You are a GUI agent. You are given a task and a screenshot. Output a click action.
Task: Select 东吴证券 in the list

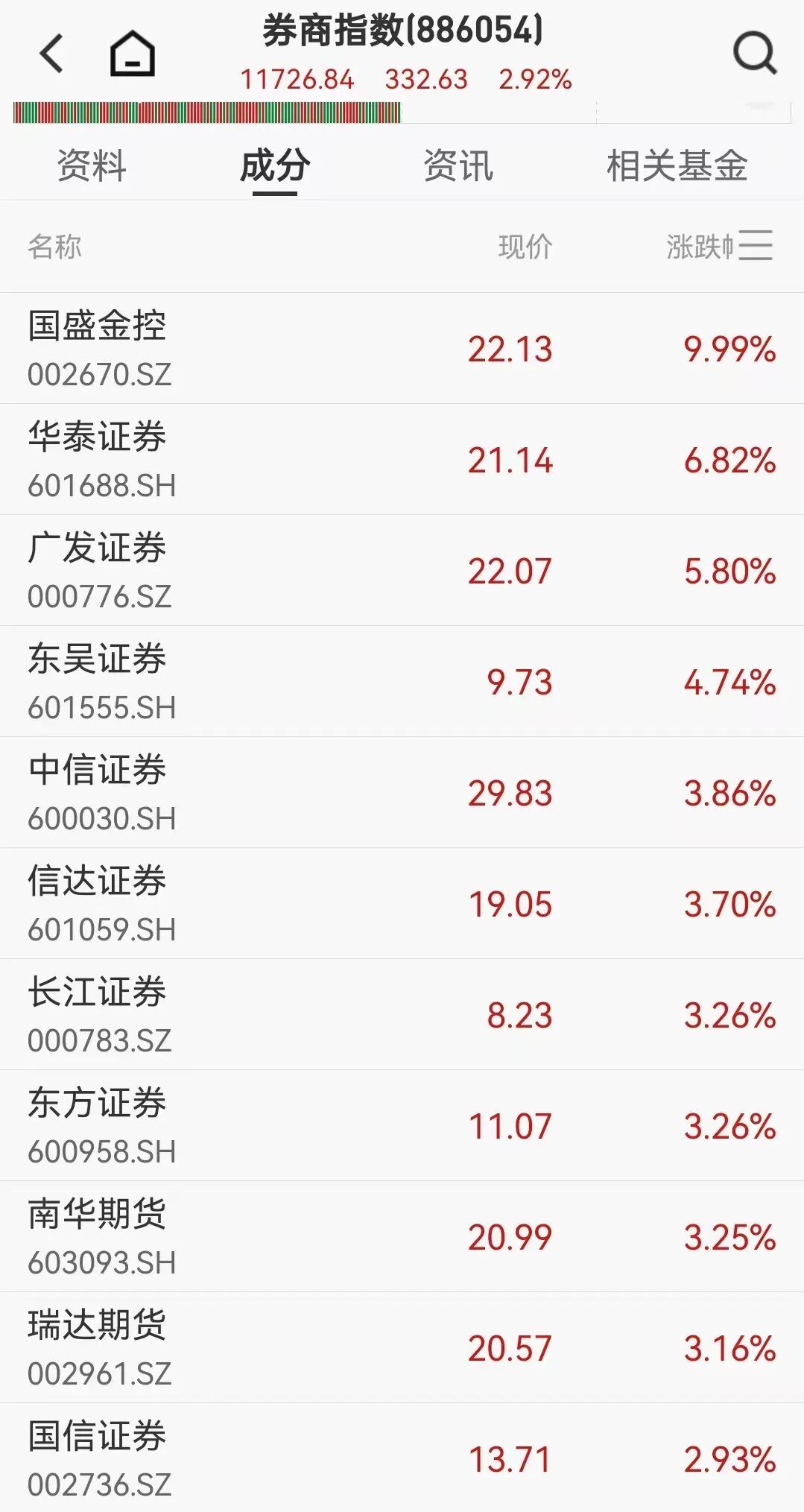click(98, 681)
